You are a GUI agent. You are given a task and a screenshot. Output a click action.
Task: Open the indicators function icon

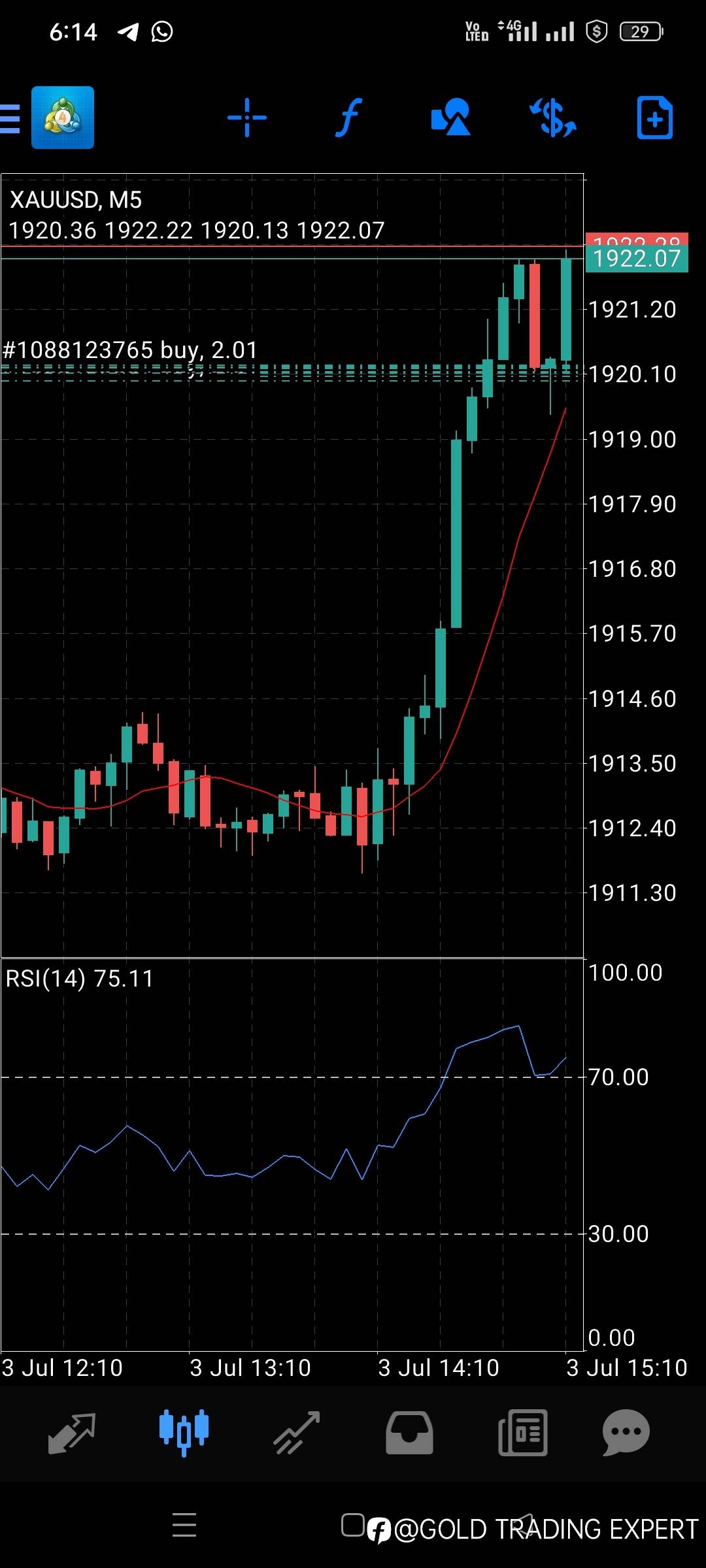point(349,118)
